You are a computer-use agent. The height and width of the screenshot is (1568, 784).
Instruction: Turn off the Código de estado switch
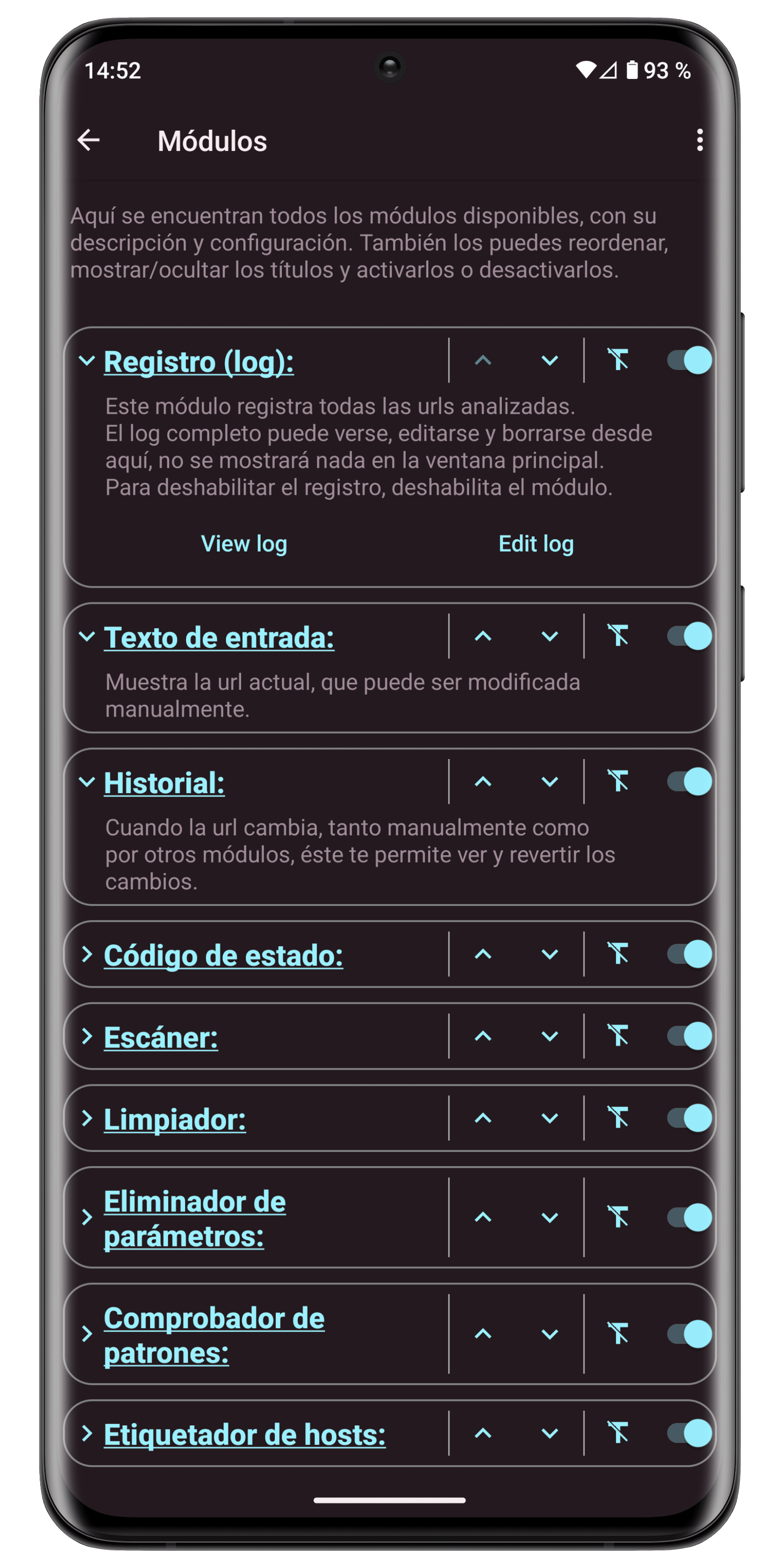pos(689,955)
